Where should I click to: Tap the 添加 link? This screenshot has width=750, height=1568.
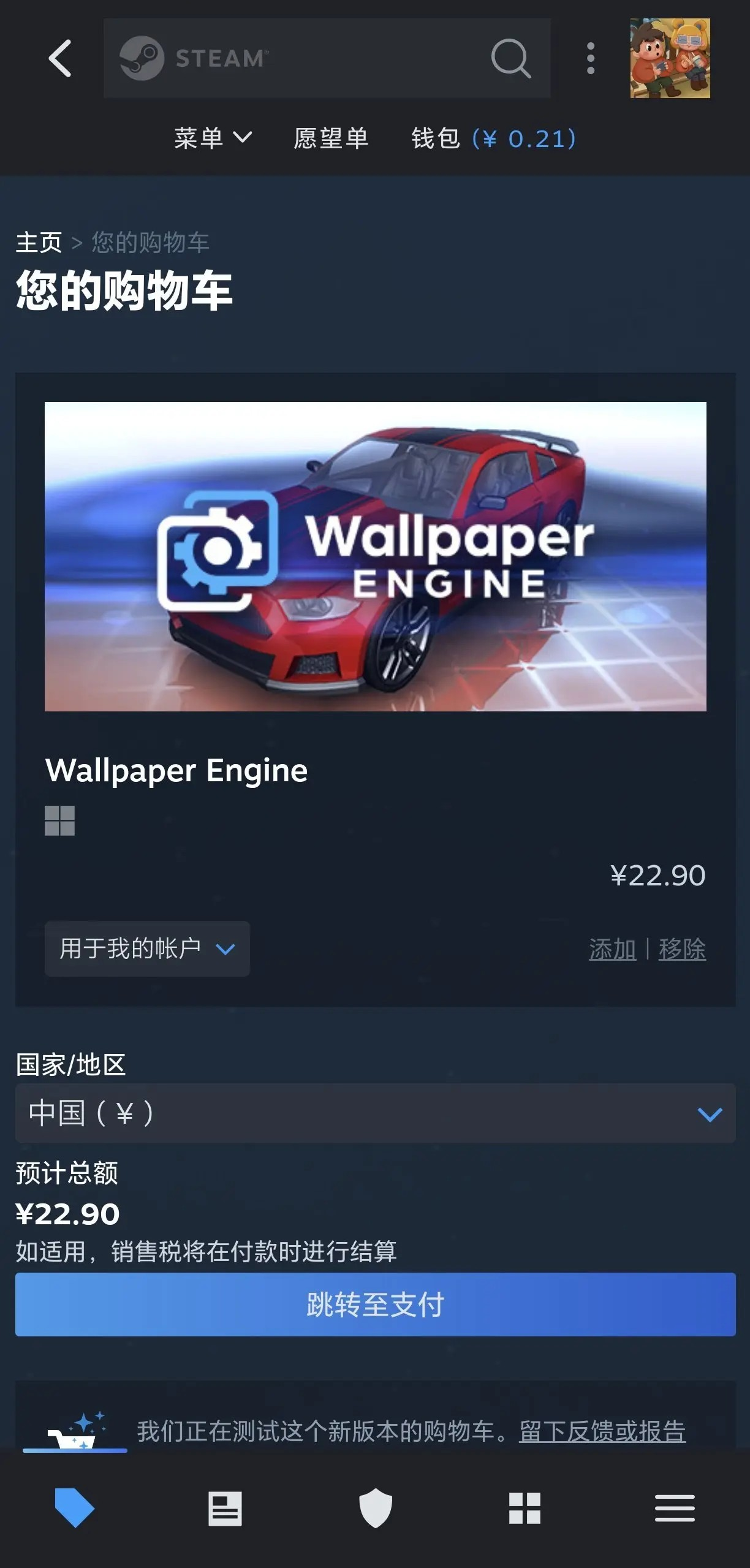[x=612, y=949]
